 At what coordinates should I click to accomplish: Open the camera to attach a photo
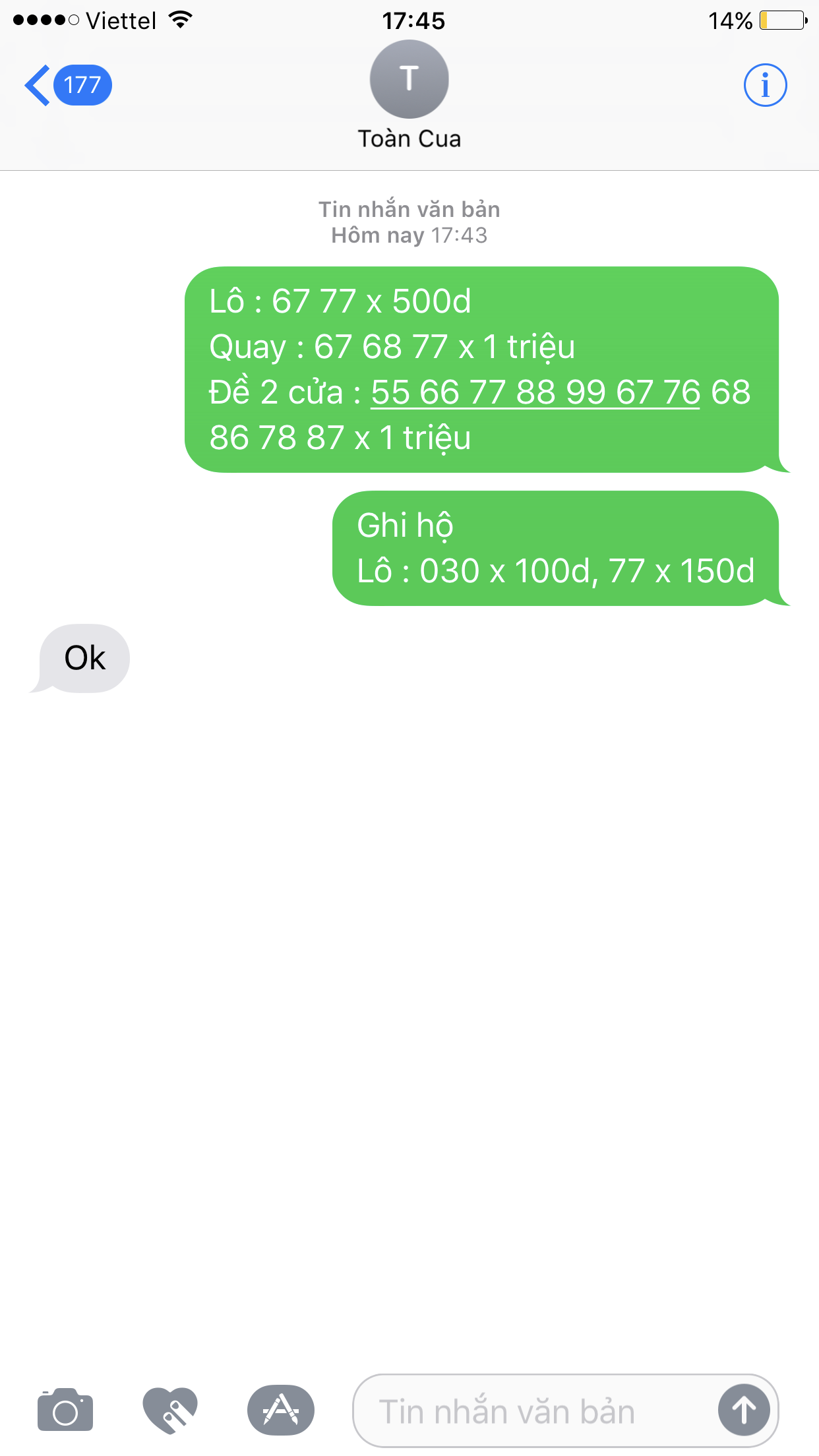click(x=65, y=1410)
